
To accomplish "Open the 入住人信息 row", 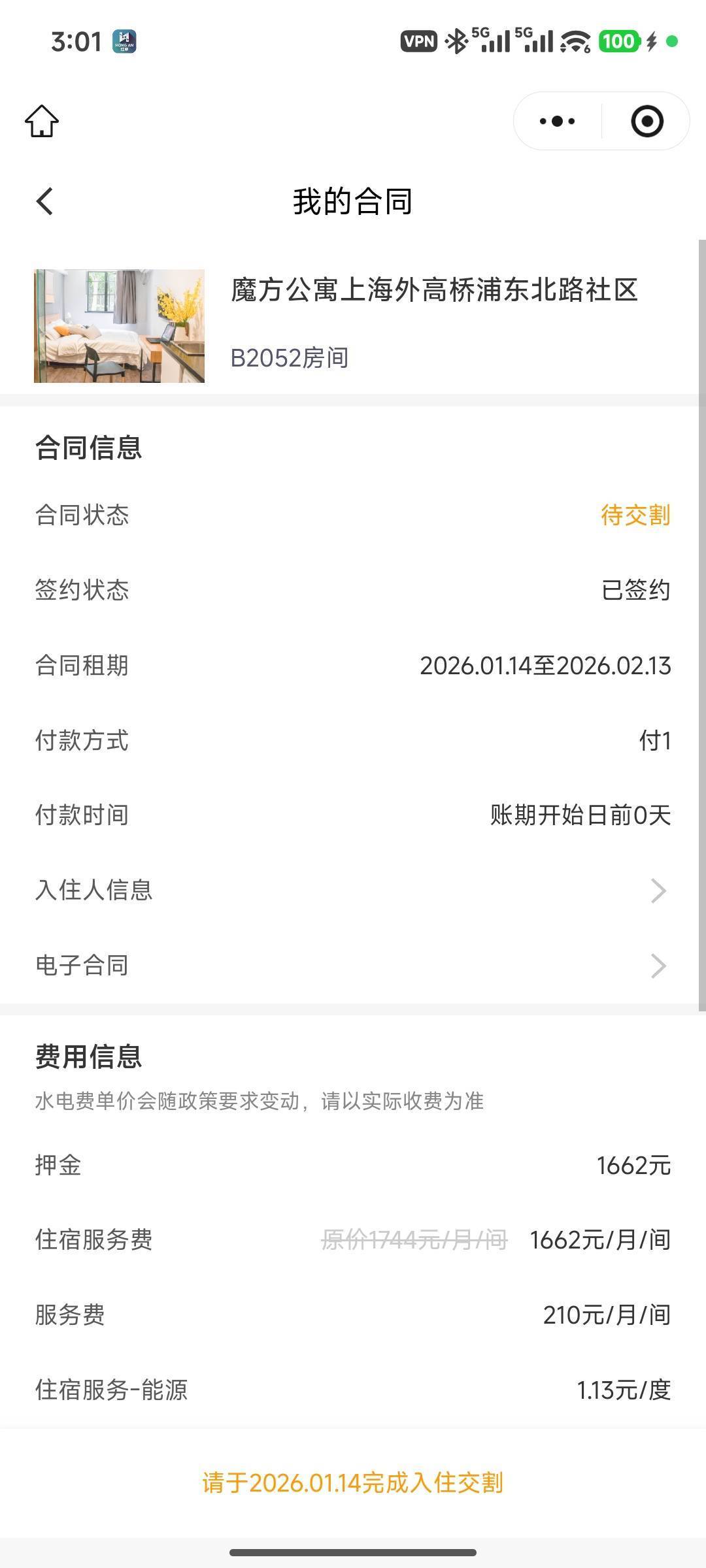I will click(353, 890).
